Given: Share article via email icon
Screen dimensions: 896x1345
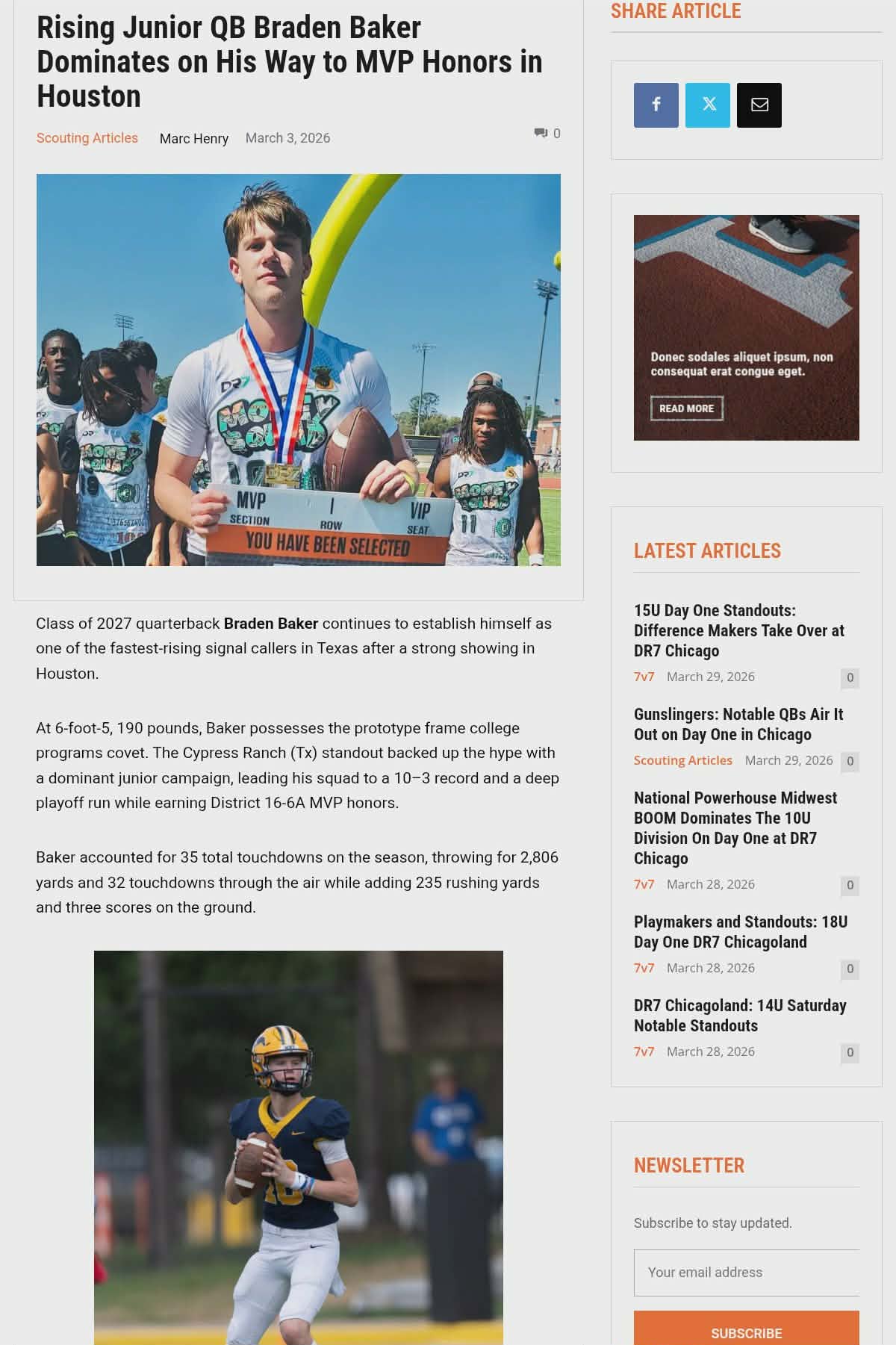Looking at the screenshot, I should click(x=759, y=105).
